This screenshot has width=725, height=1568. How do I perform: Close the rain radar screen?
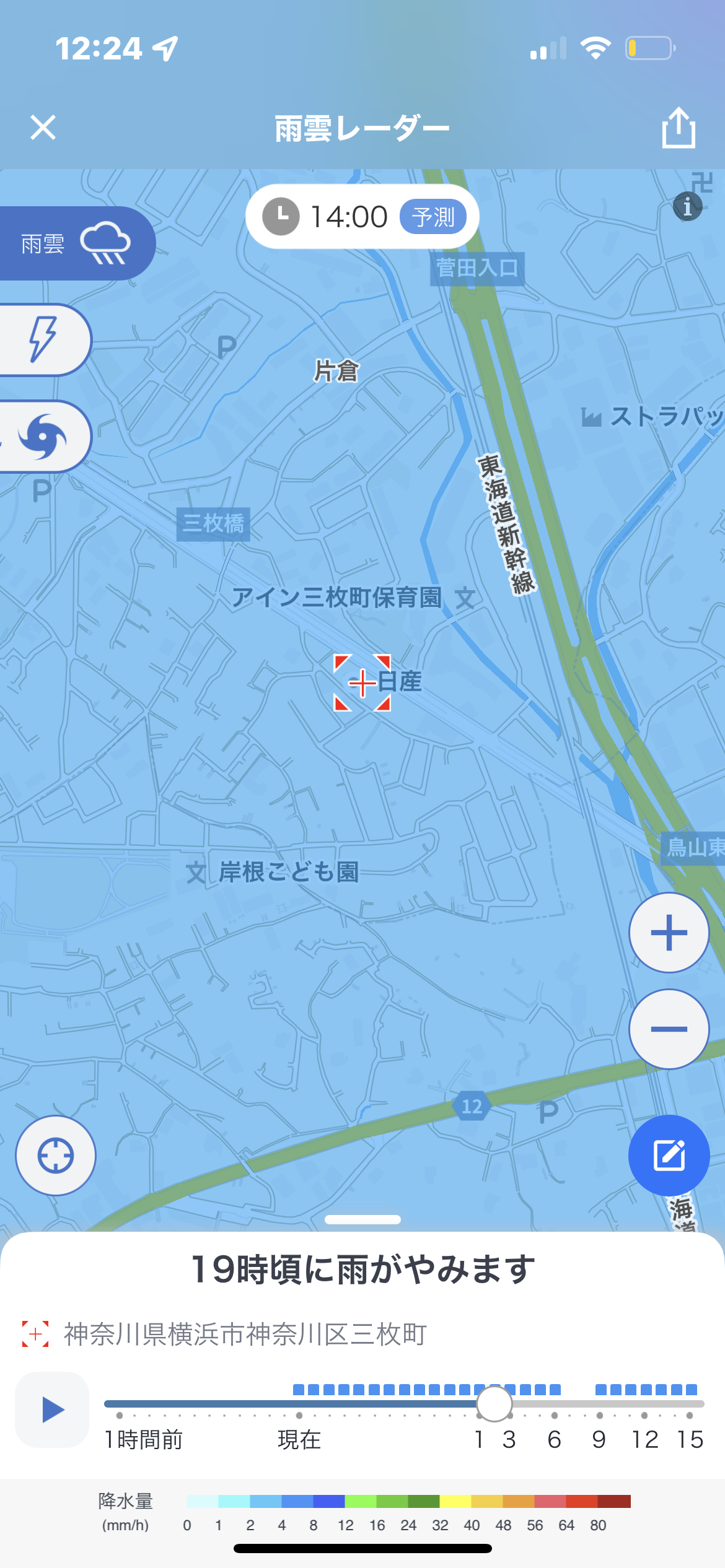[x=43, y=128]
